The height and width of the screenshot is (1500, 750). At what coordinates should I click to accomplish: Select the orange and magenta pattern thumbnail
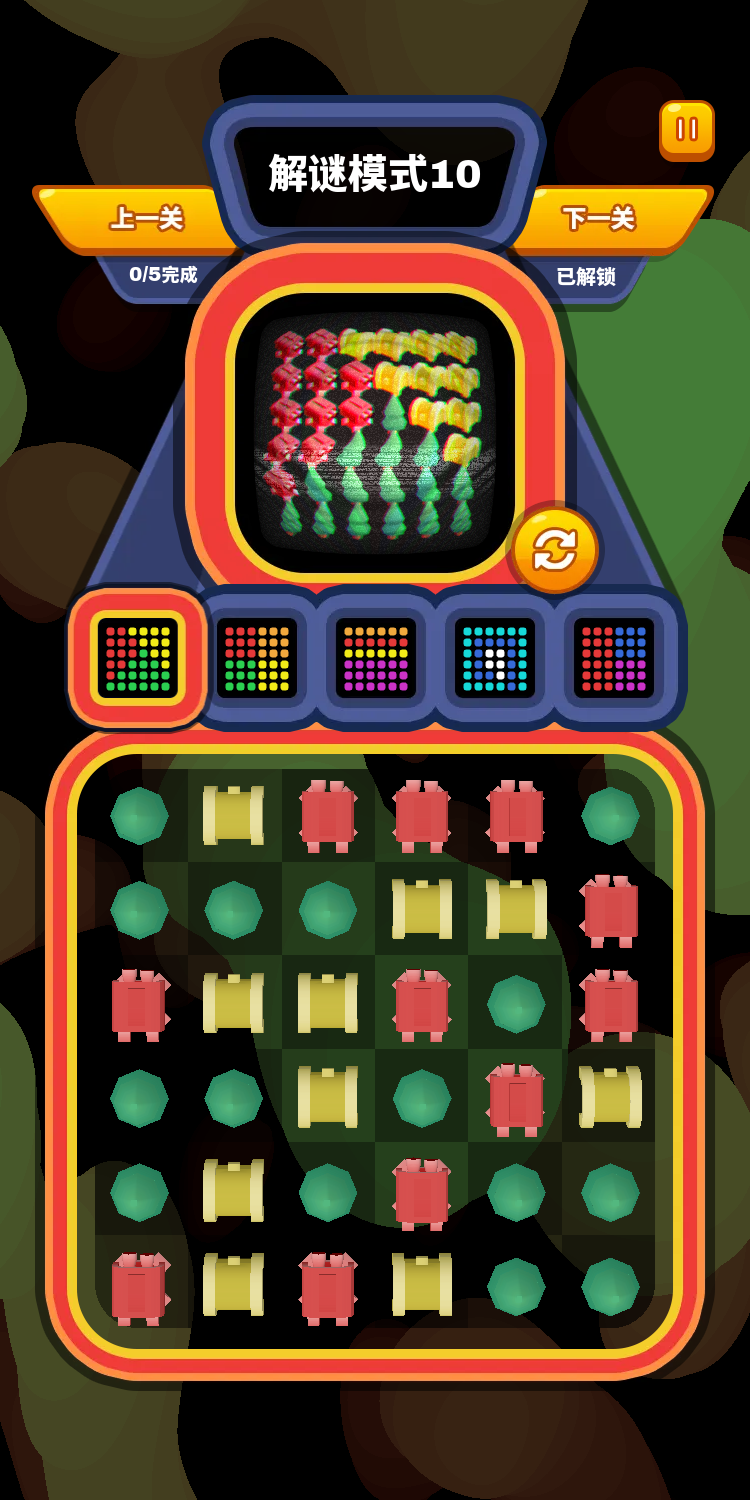point(376,657)
